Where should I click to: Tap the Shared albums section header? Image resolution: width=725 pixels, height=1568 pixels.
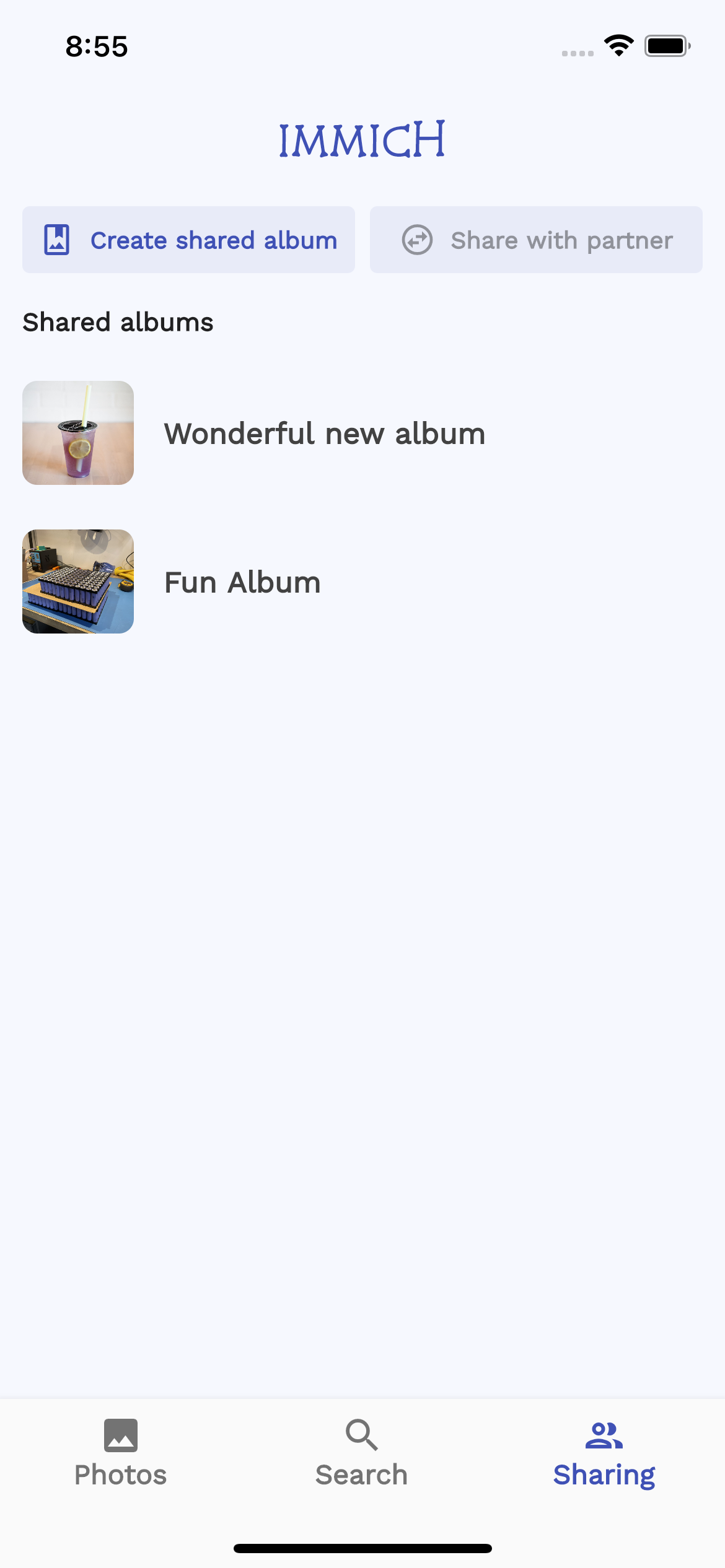coord(118,322)
